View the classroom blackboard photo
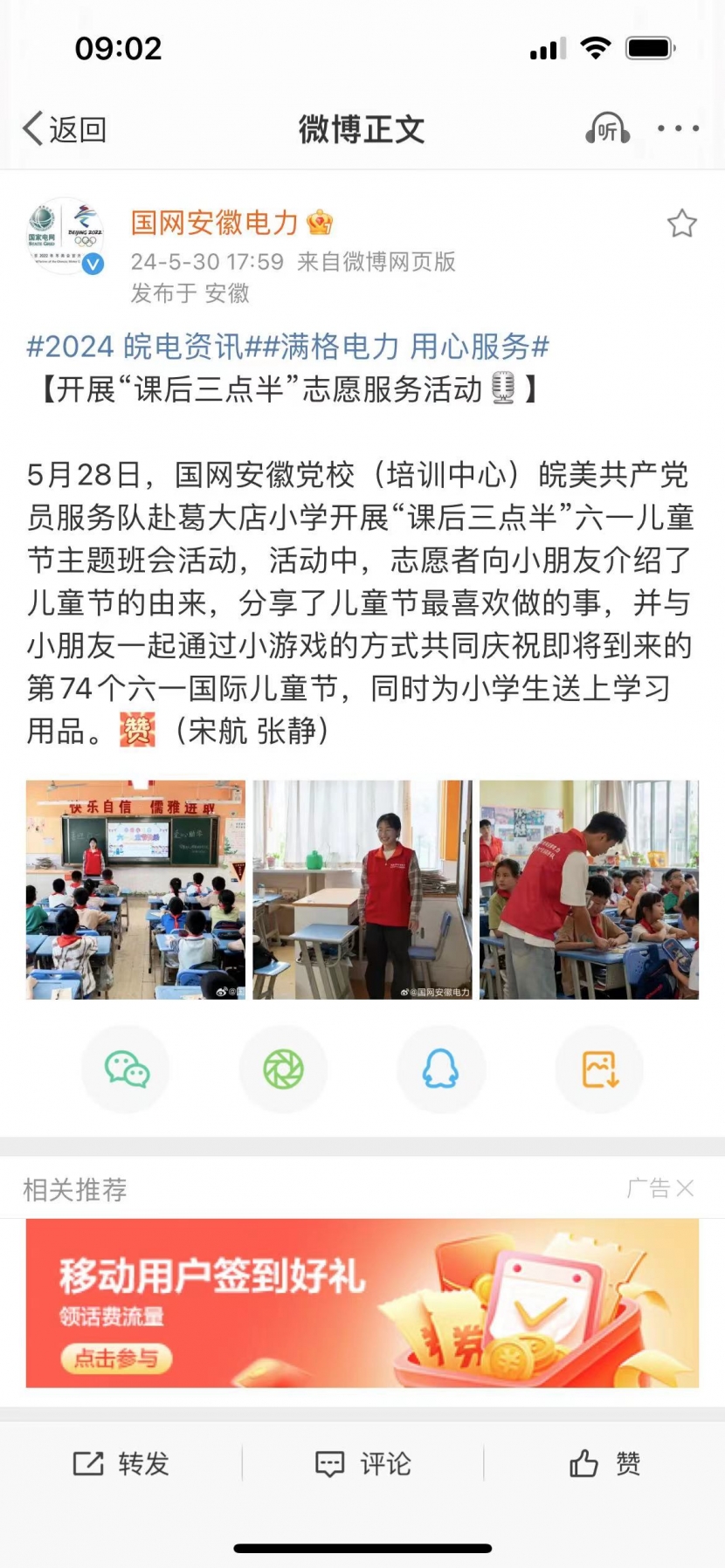Image resolution: width=725 pixels, height=1568 pixels. (135, 889)
